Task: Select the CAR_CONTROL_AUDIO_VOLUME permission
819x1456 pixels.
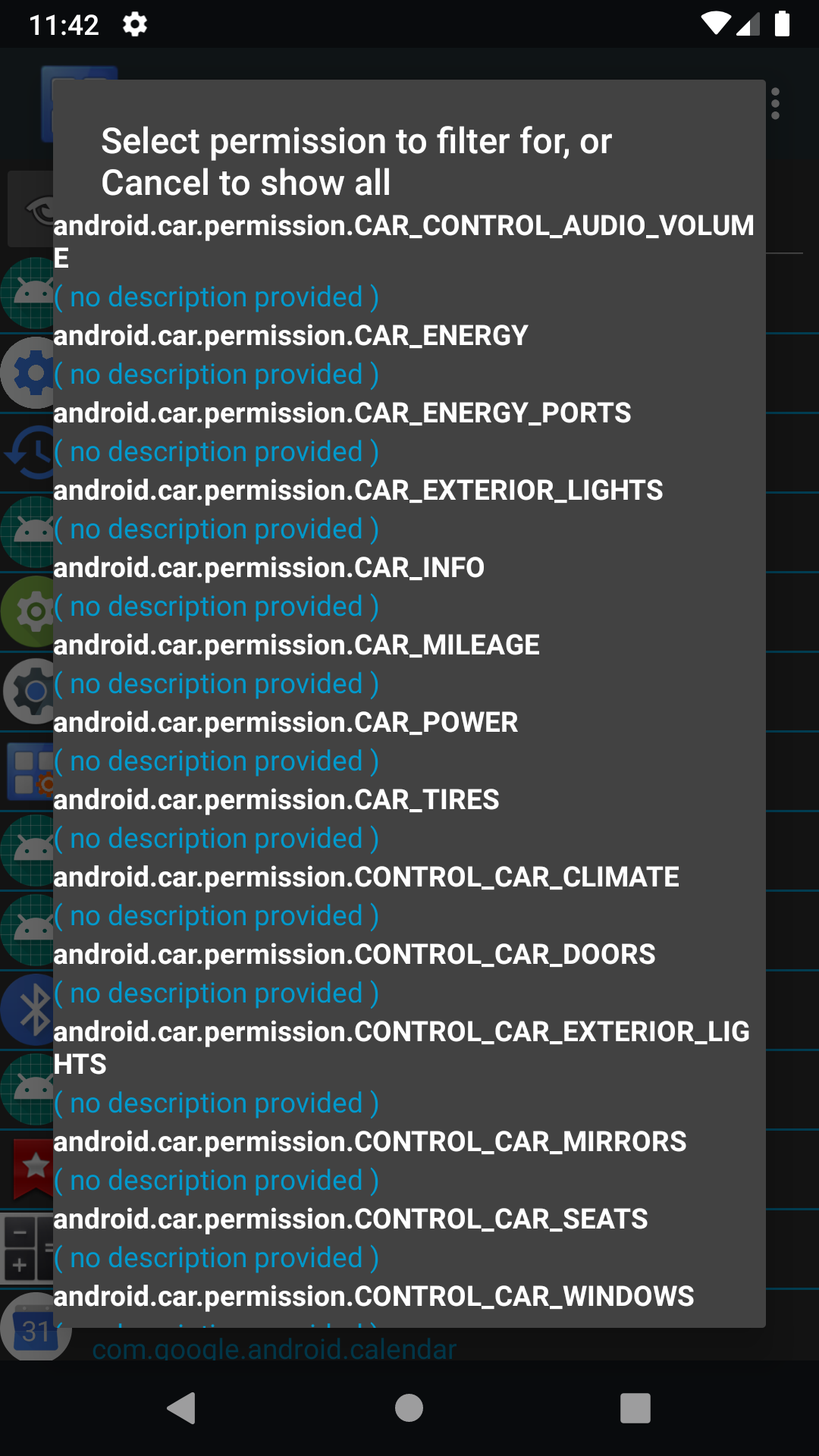Action: point(403,241)
